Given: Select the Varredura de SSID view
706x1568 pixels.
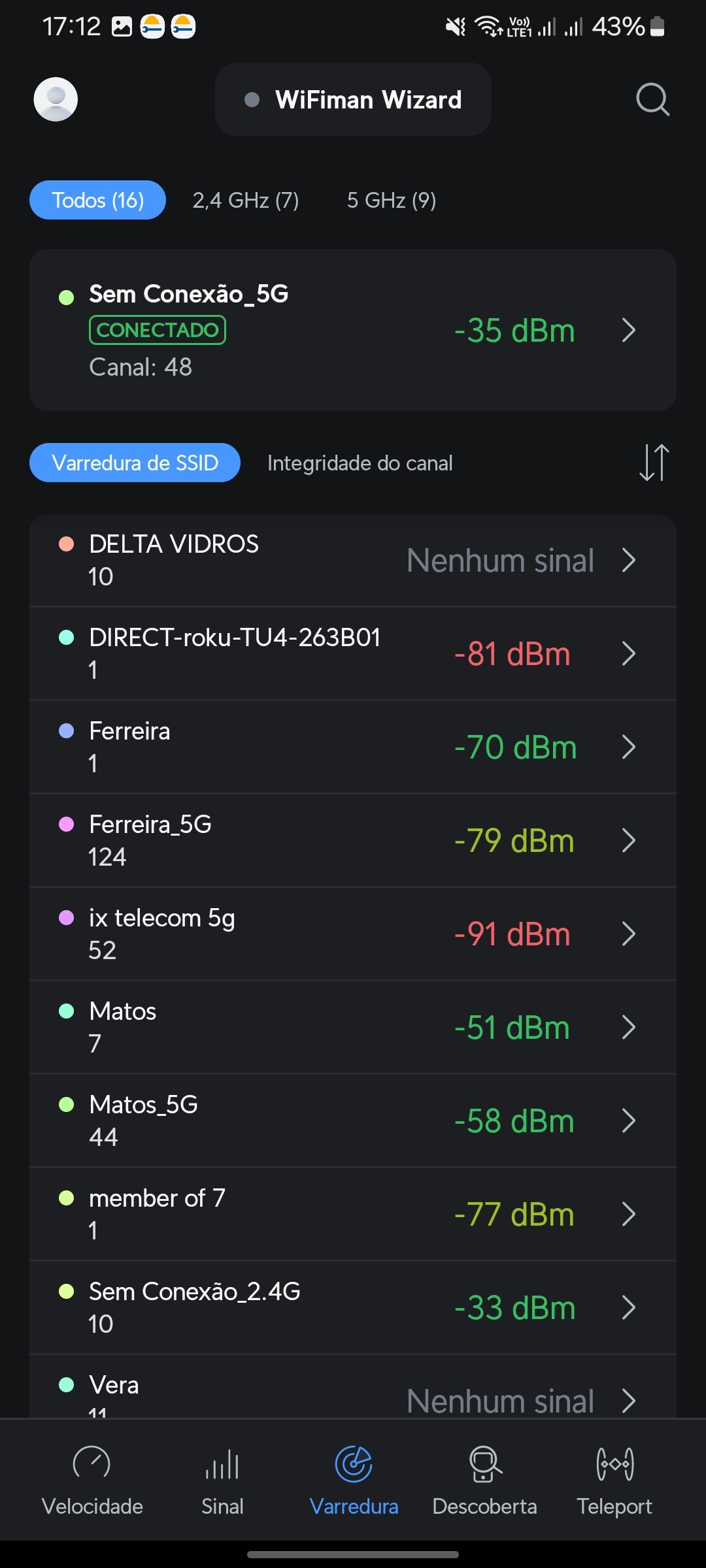Looking at the screenshot, I should (x=135, y=463).
